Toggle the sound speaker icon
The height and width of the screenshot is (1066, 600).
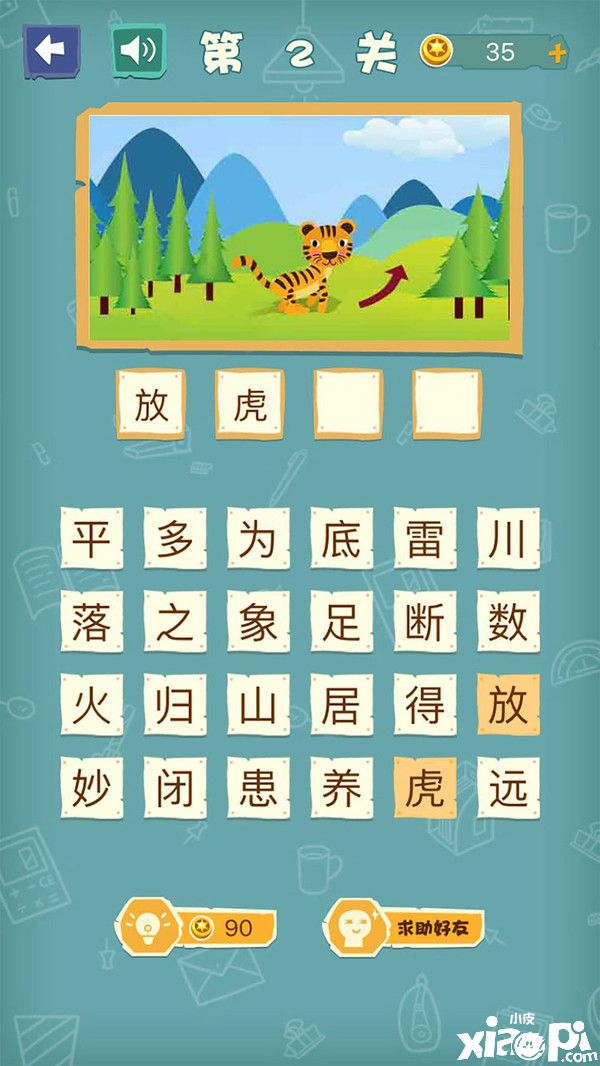coord(138,52)
